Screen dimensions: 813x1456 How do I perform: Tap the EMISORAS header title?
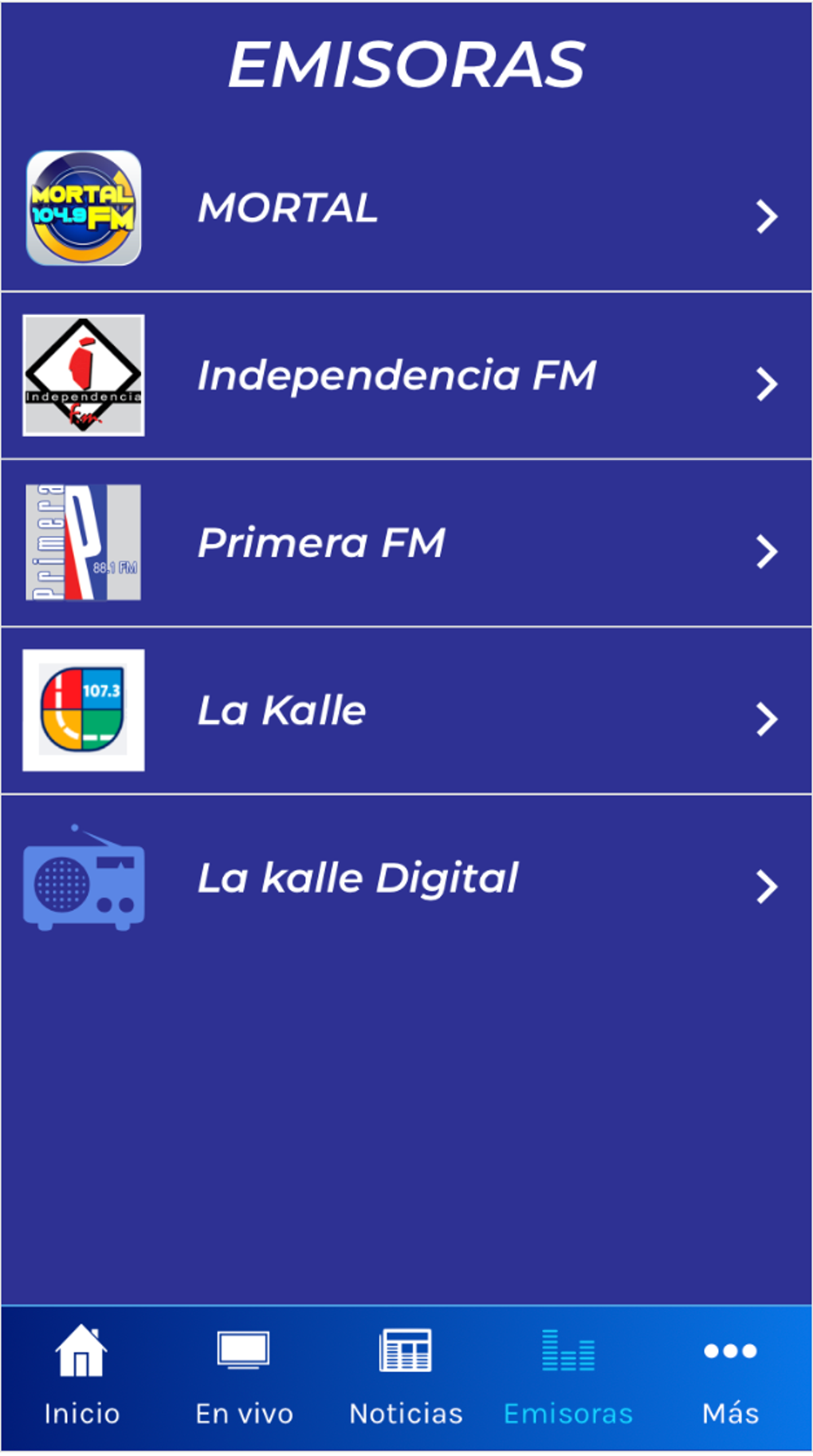(406, 62)
